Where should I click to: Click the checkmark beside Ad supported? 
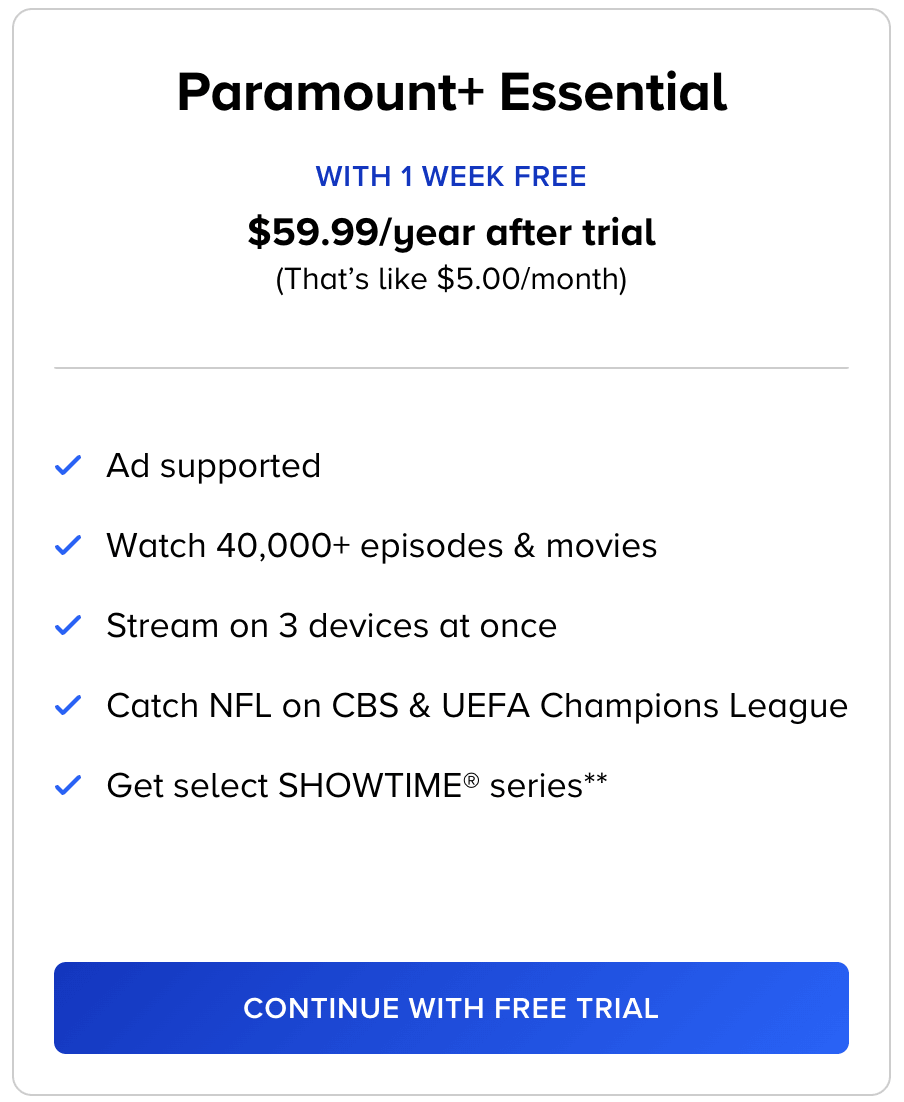click(x=67, y=464)
